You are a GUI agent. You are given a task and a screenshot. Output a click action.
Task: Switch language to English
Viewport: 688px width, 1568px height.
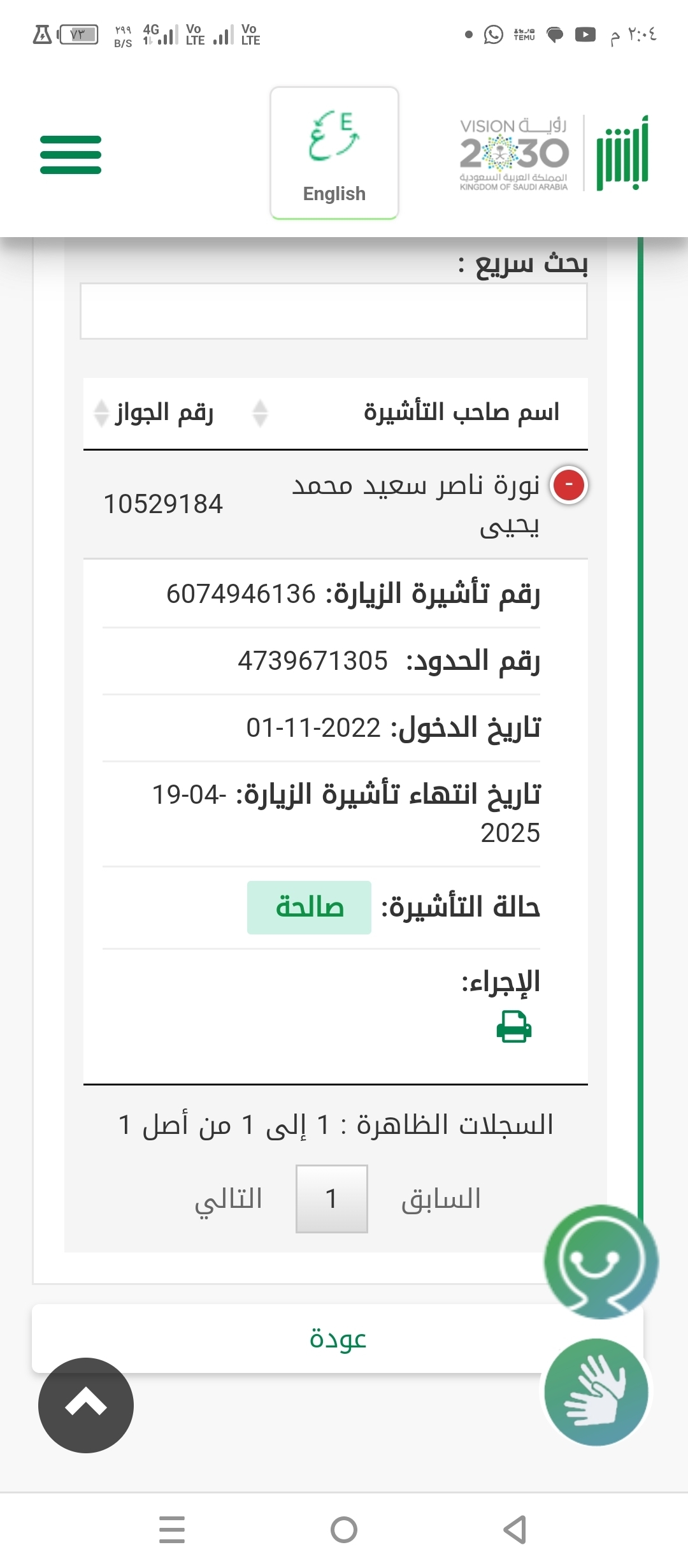[334, 154]
